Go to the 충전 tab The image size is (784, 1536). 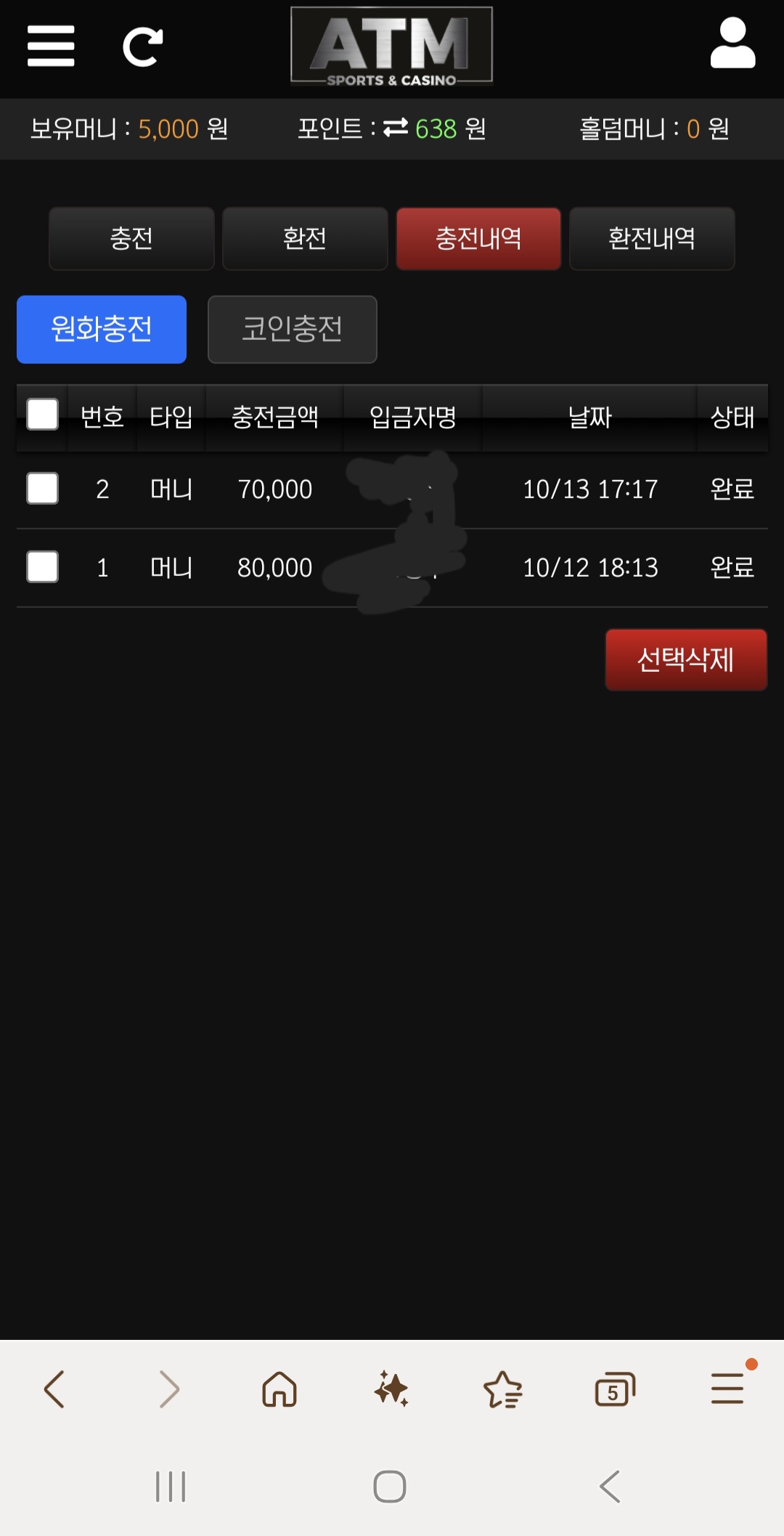coord(131,238)
